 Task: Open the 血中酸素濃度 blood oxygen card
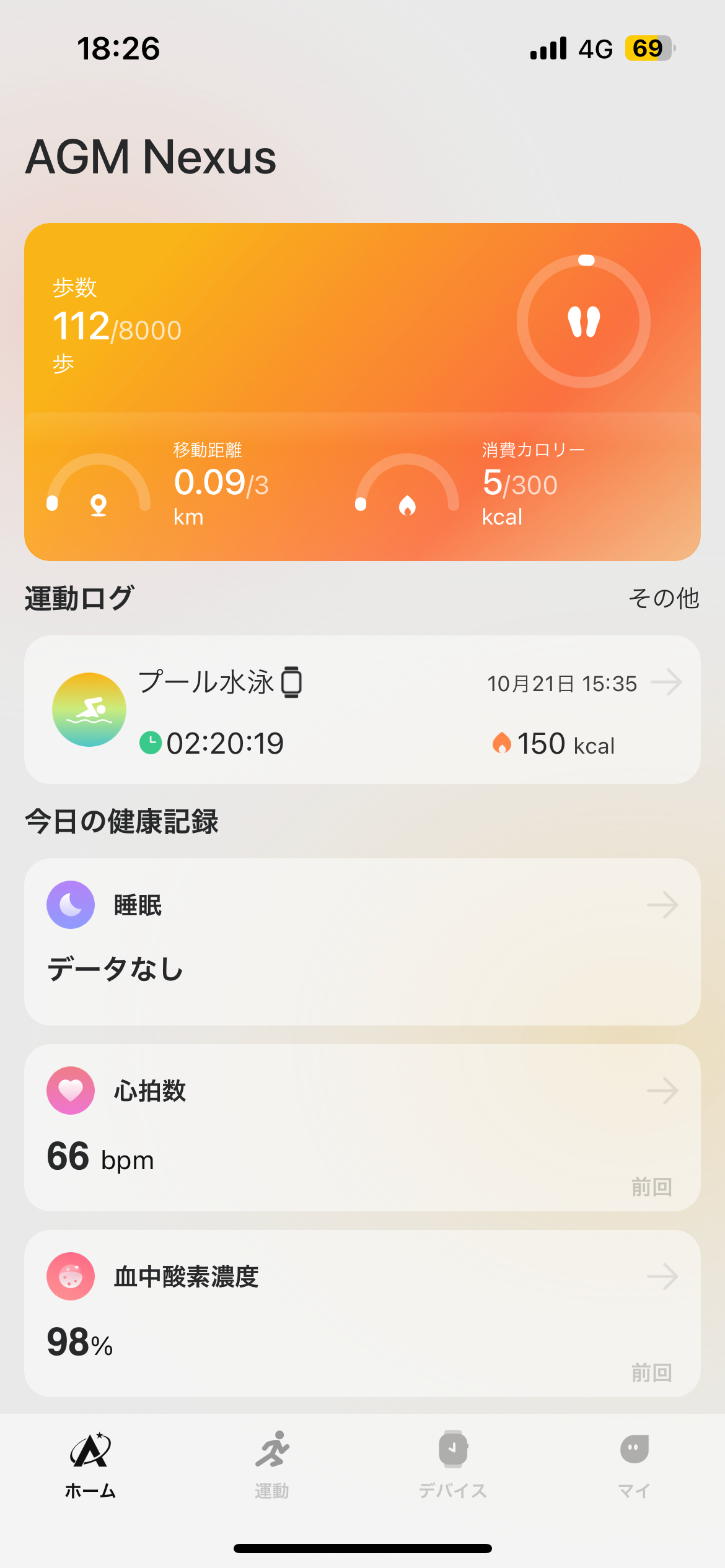pos(362,1313)
